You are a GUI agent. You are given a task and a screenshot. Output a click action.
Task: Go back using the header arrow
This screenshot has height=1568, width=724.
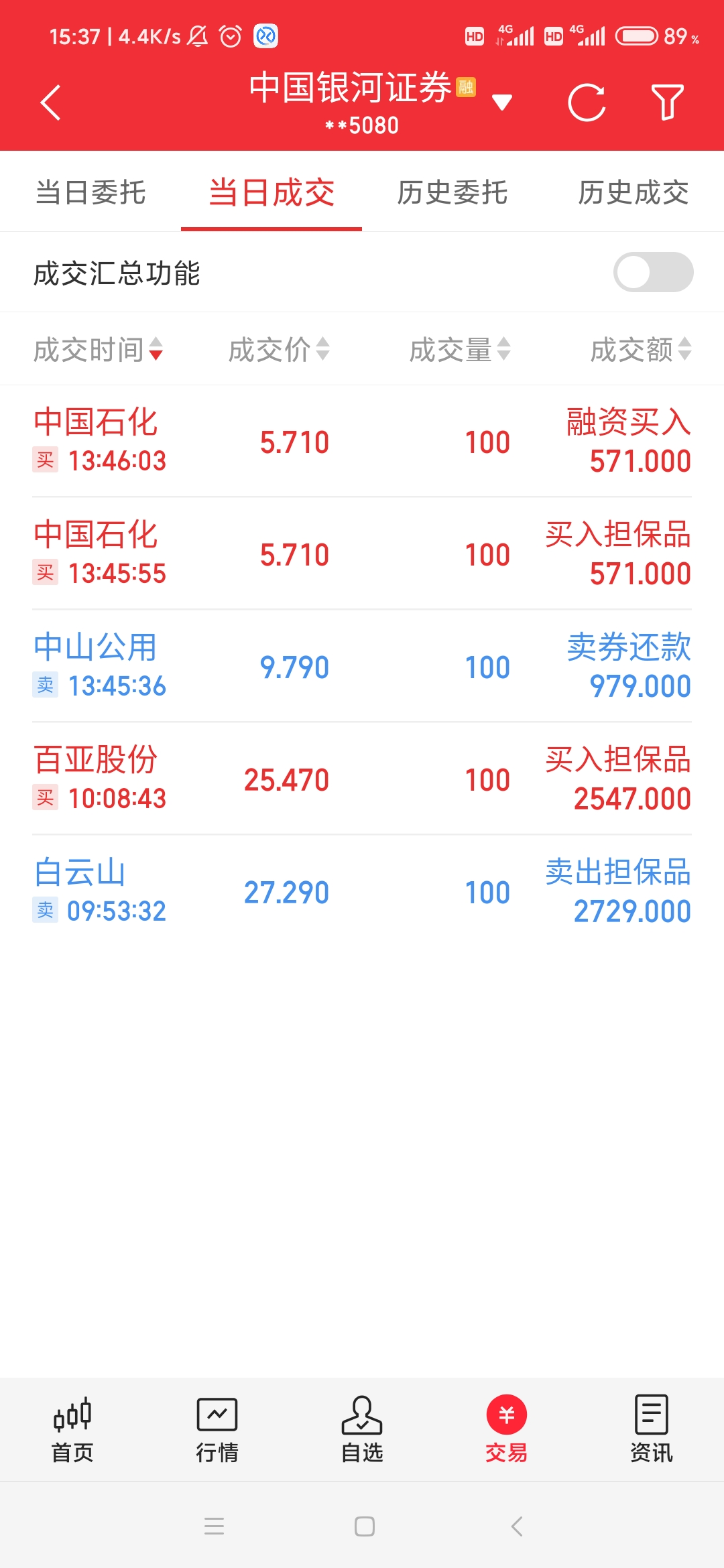[x=51, y=103]
